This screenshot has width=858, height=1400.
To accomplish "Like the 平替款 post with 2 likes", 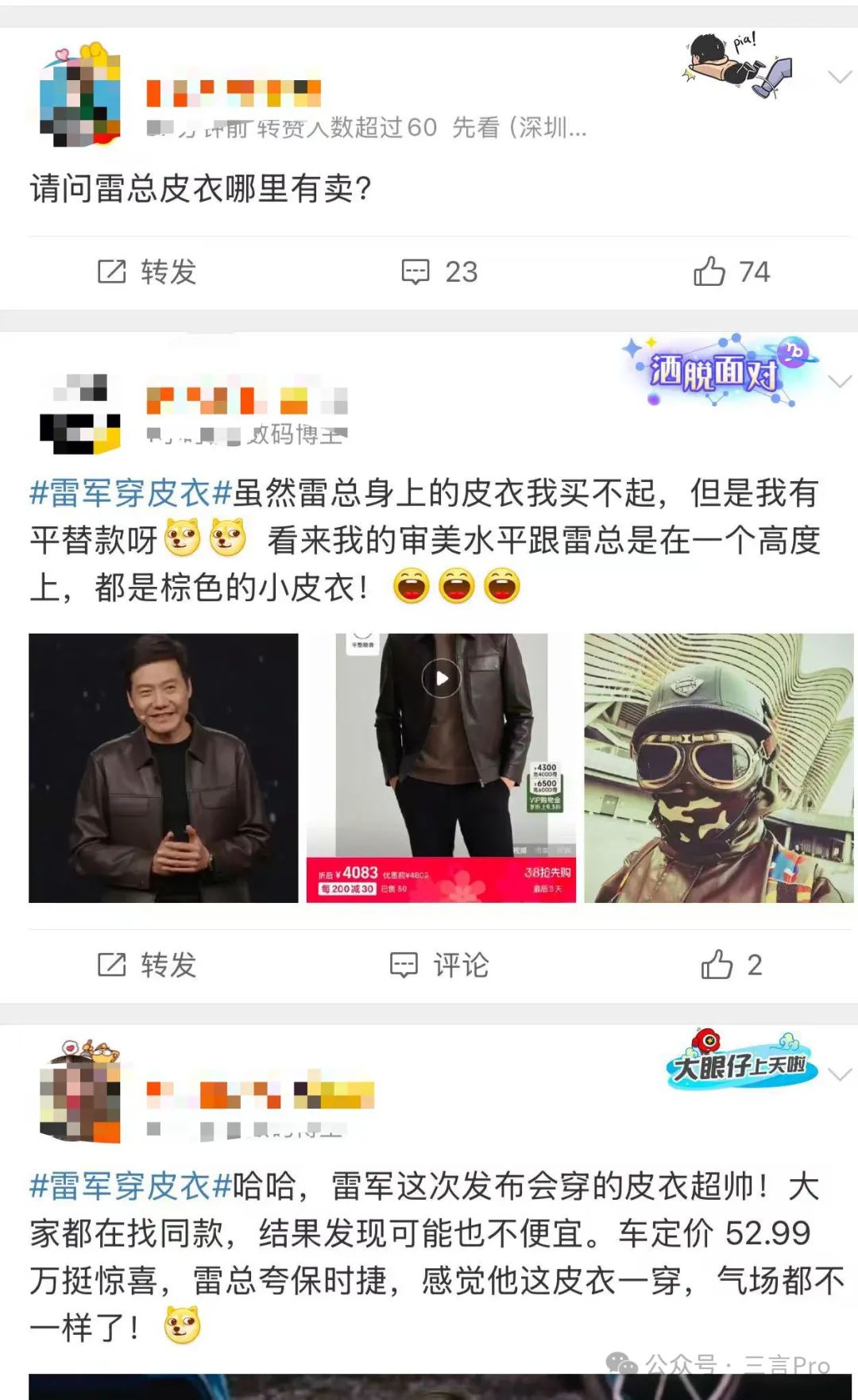I will point(731,965).
